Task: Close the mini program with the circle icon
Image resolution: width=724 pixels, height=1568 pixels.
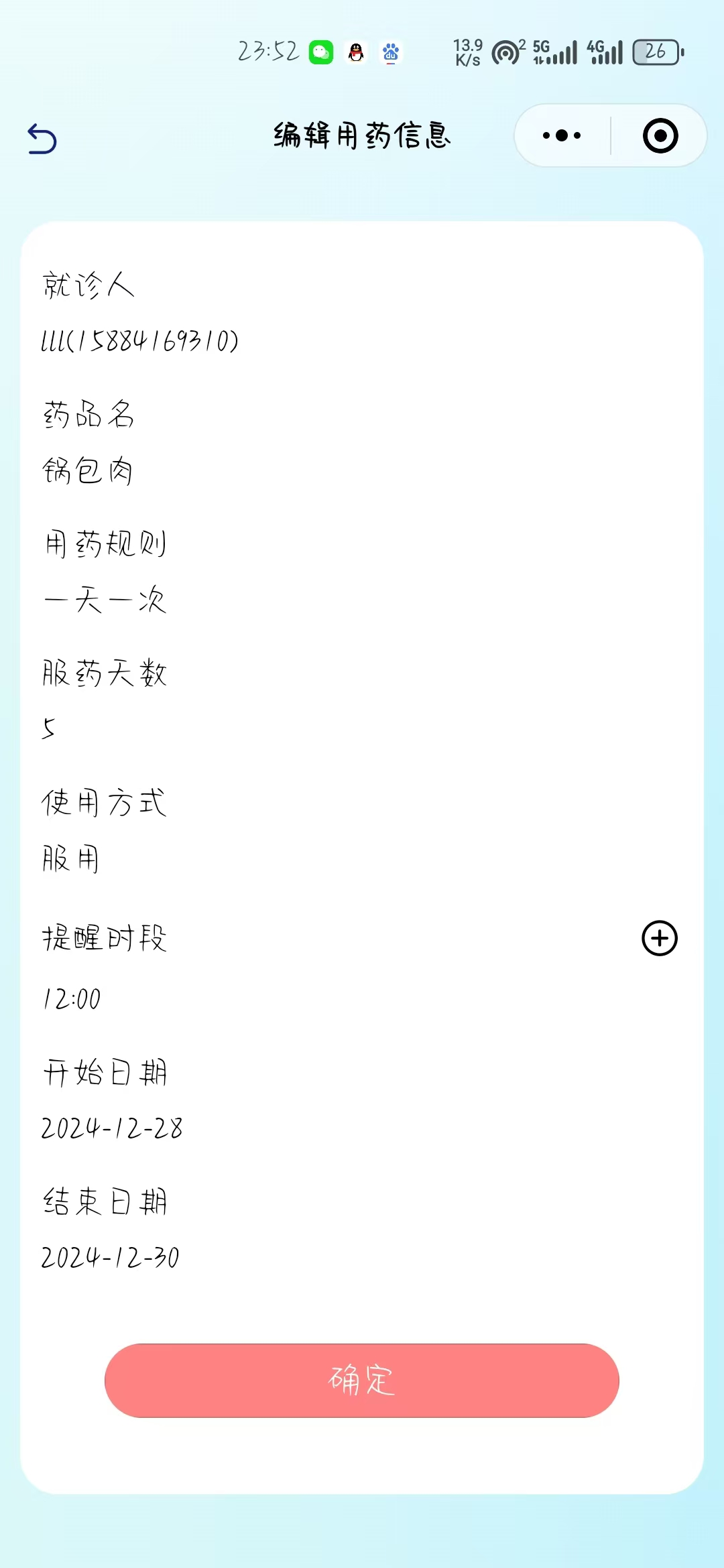Action: [660, 136]
